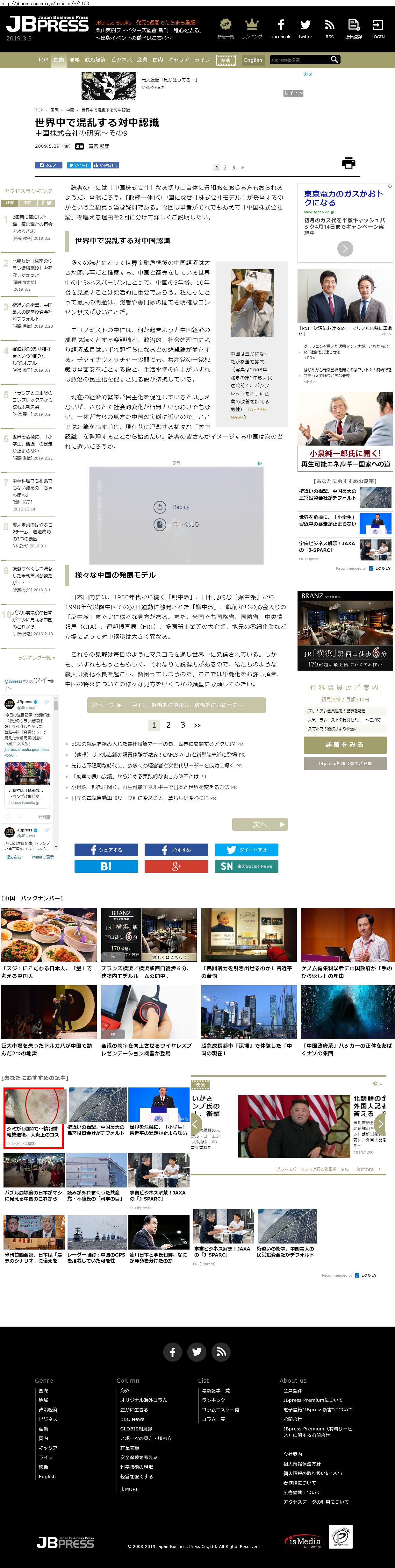
Task: Open footer link 会社案内
Action: [293, 1454]
